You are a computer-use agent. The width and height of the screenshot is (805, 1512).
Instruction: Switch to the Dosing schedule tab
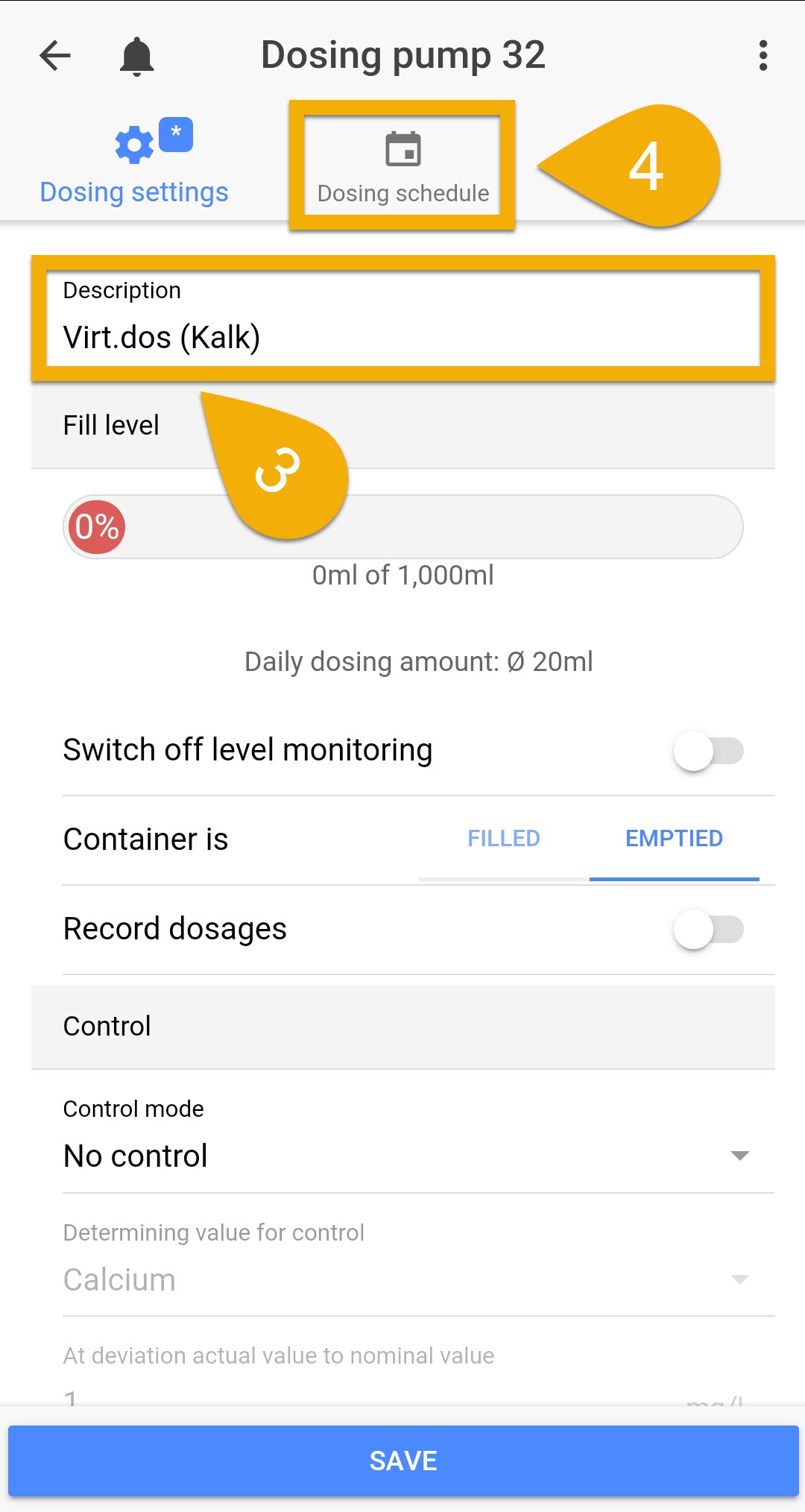point(402,166)
